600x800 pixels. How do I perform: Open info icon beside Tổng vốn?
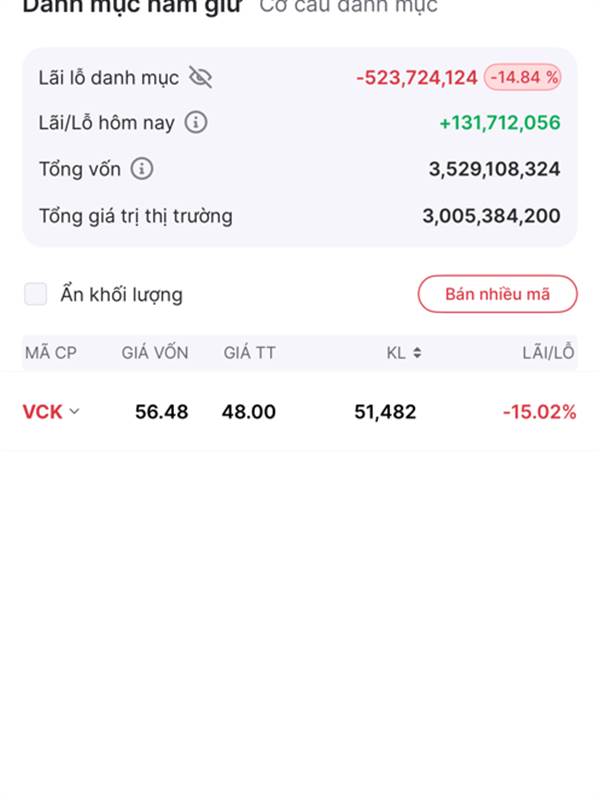pyautogui.click(x=142, y=169)
